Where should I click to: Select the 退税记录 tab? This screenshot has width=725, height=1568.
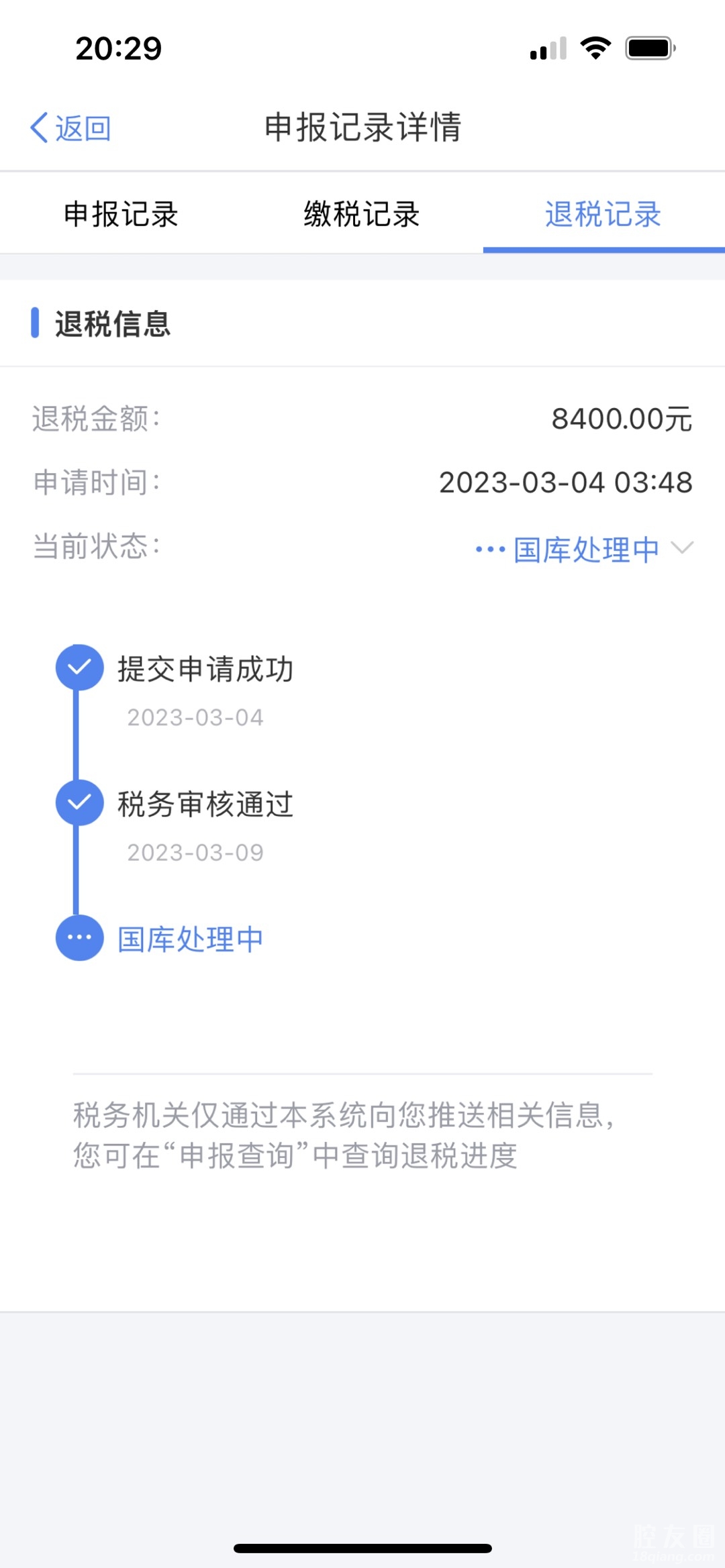pyautogui.click(x=603, y=215)
